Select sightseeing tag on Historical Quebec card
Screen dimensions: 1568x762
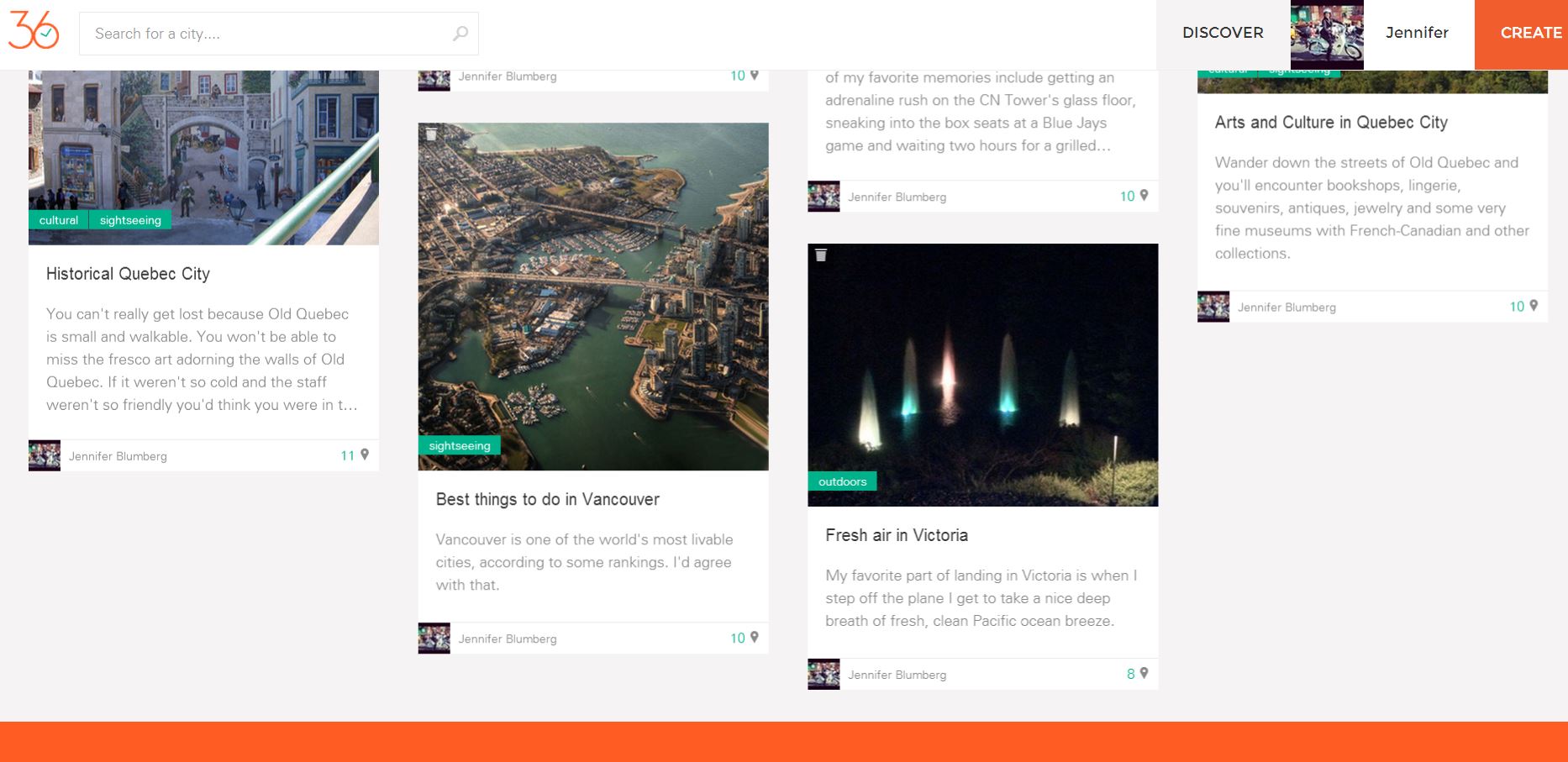coord(130,220)
